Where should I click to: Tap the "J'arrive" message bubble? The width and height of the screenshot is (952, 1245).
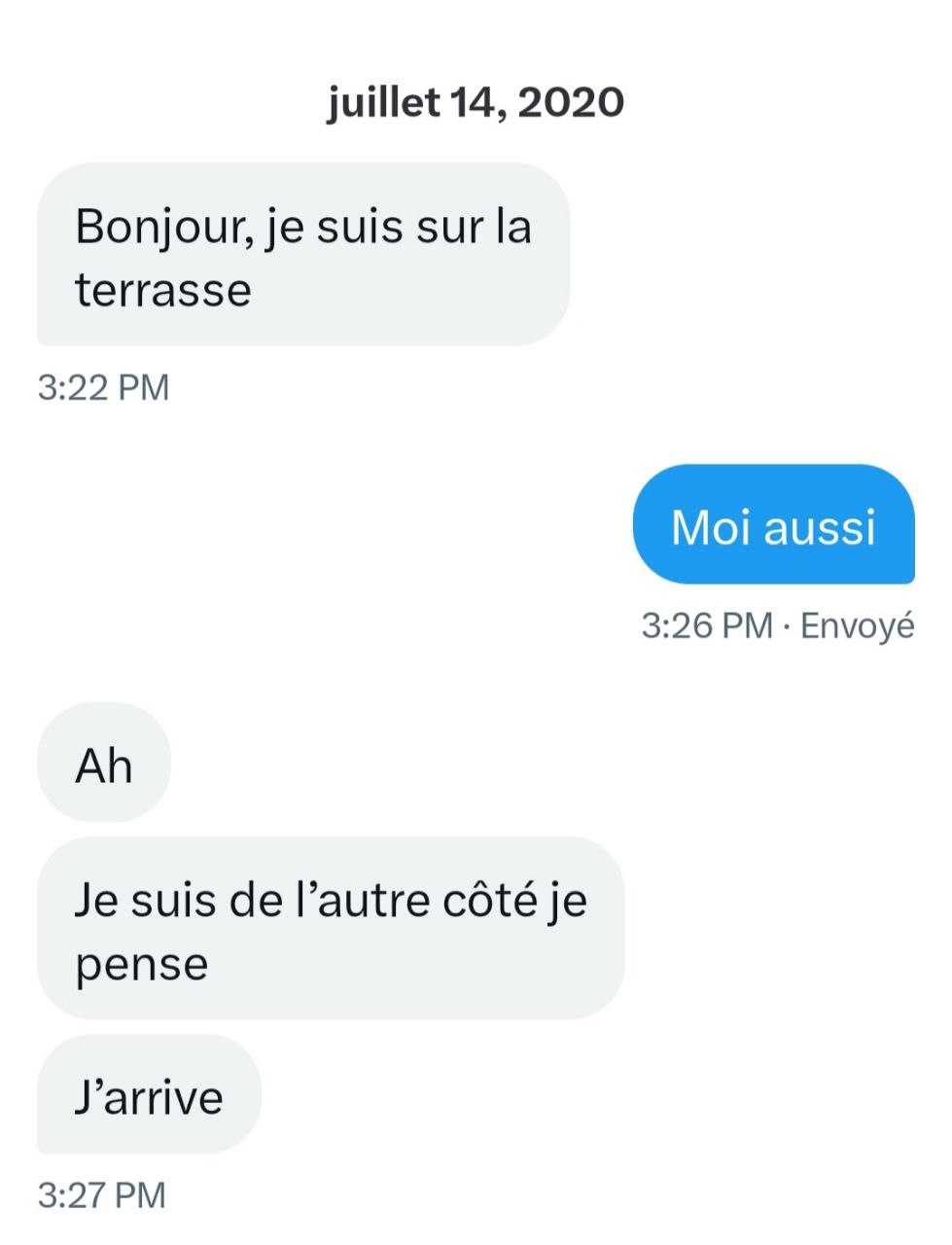point(149,1095)
